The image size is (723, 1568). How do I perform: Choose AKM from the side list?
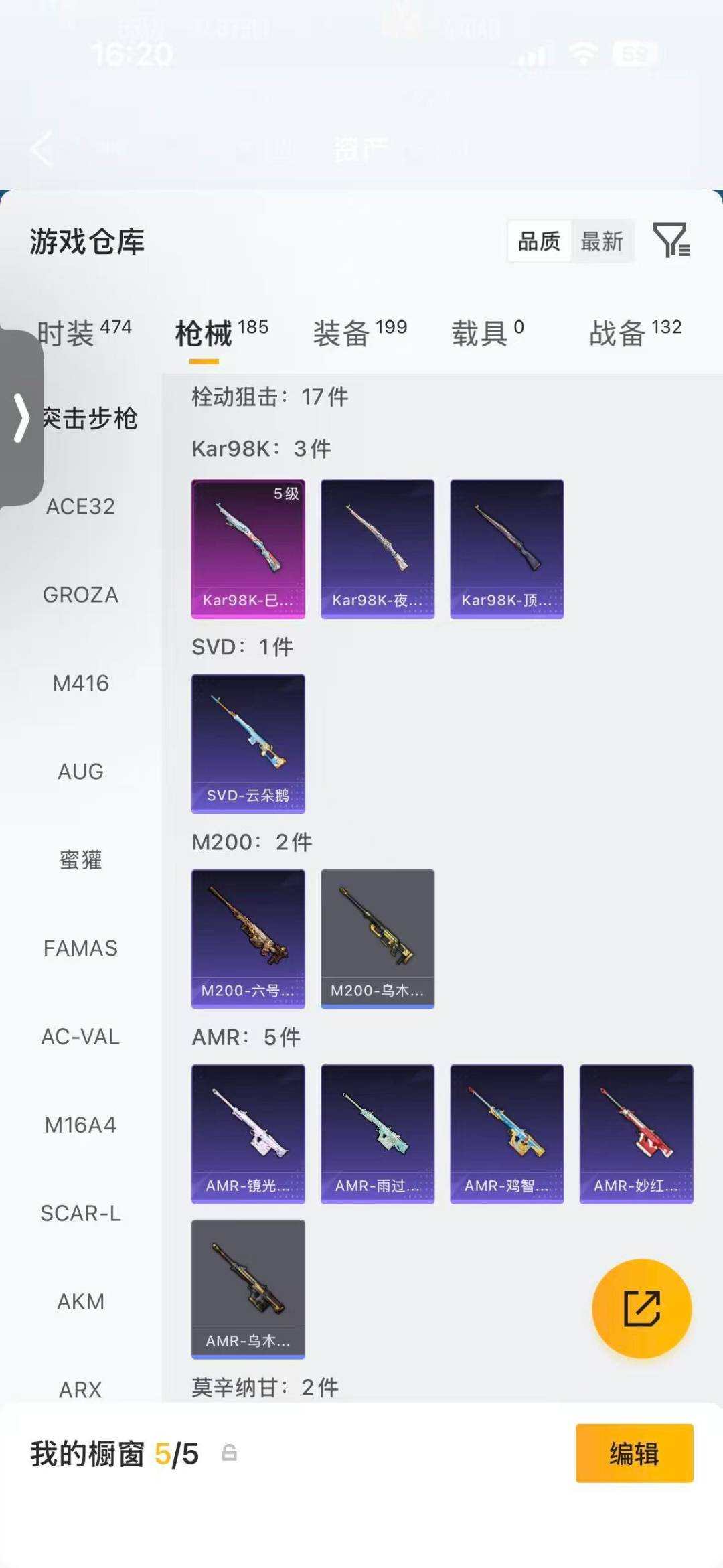(80, 1301)
